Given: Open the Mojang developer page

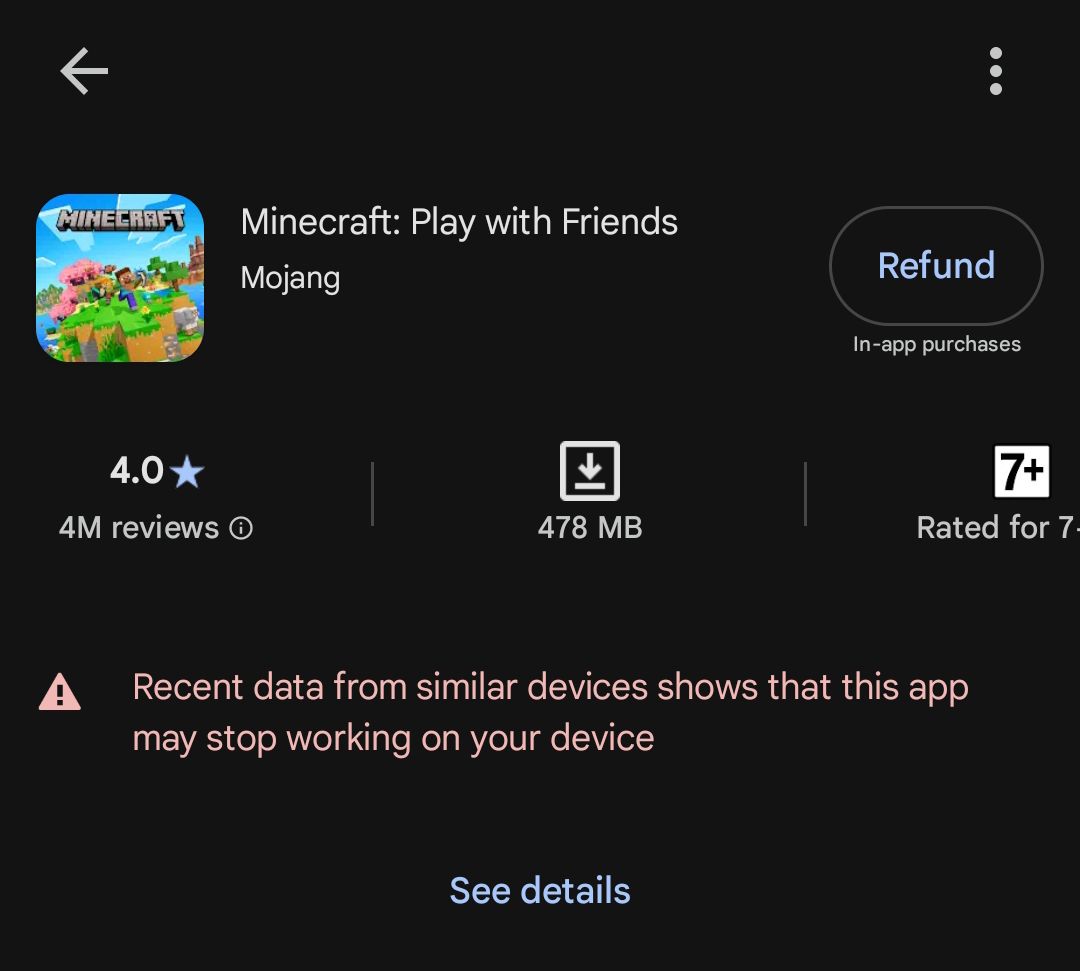Looking at the screenshot, I should click(x=290, y=278).
